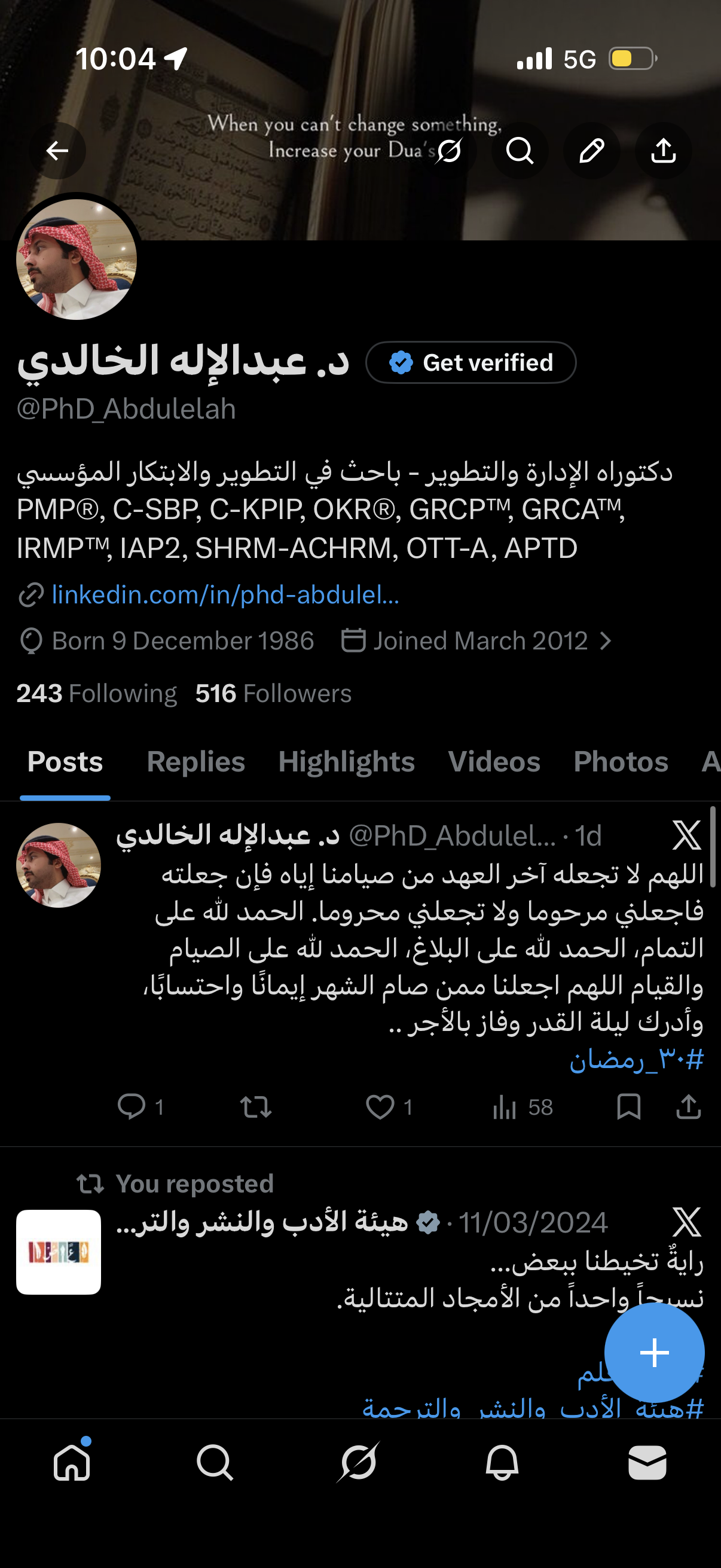Compose a new post with plus button
This screenshot has width=721, height=1568.
click(x=654, y=1353)
